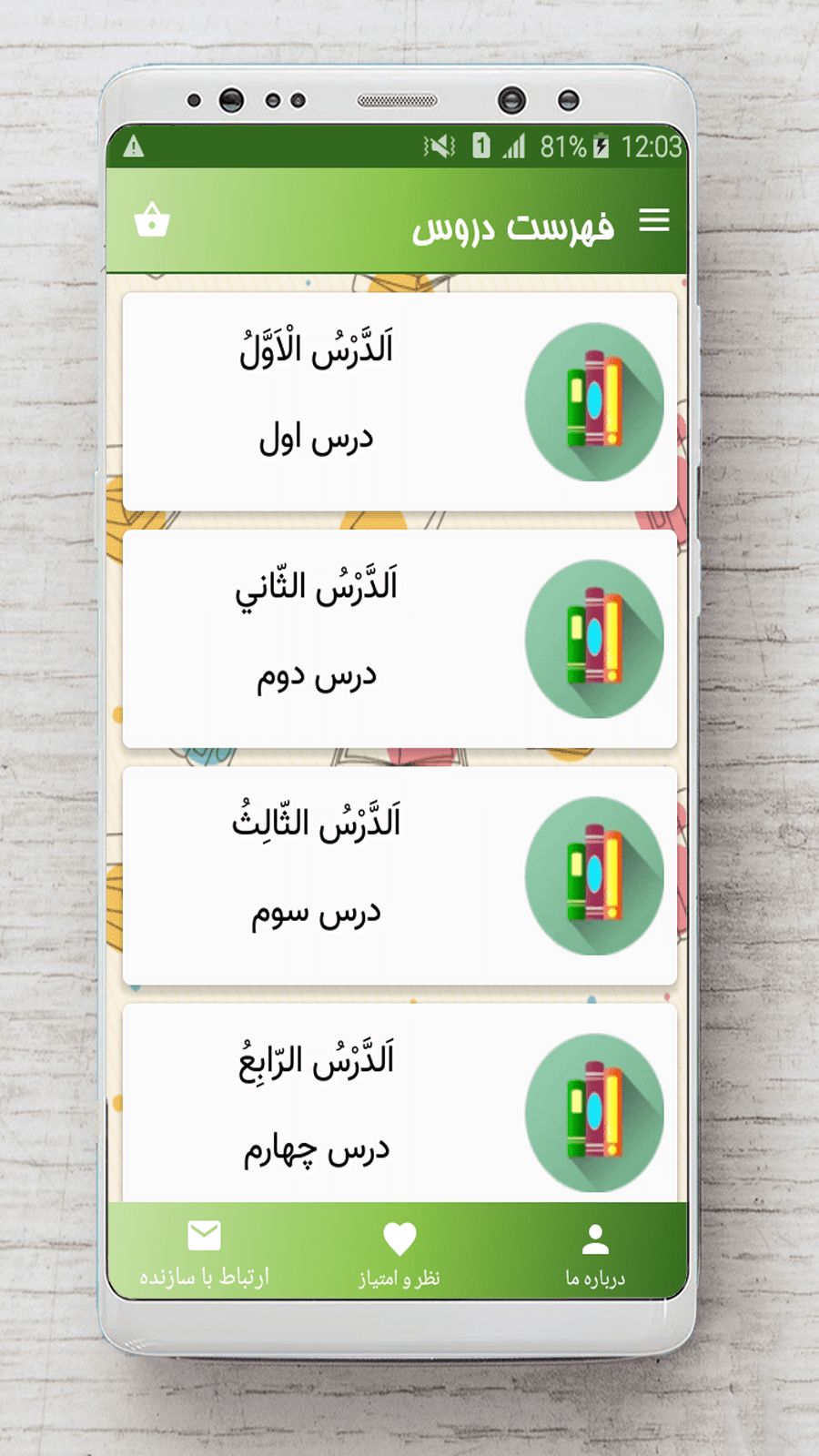
Task: Click the person icon above درباره ما
Action: tap(596, 1235)
